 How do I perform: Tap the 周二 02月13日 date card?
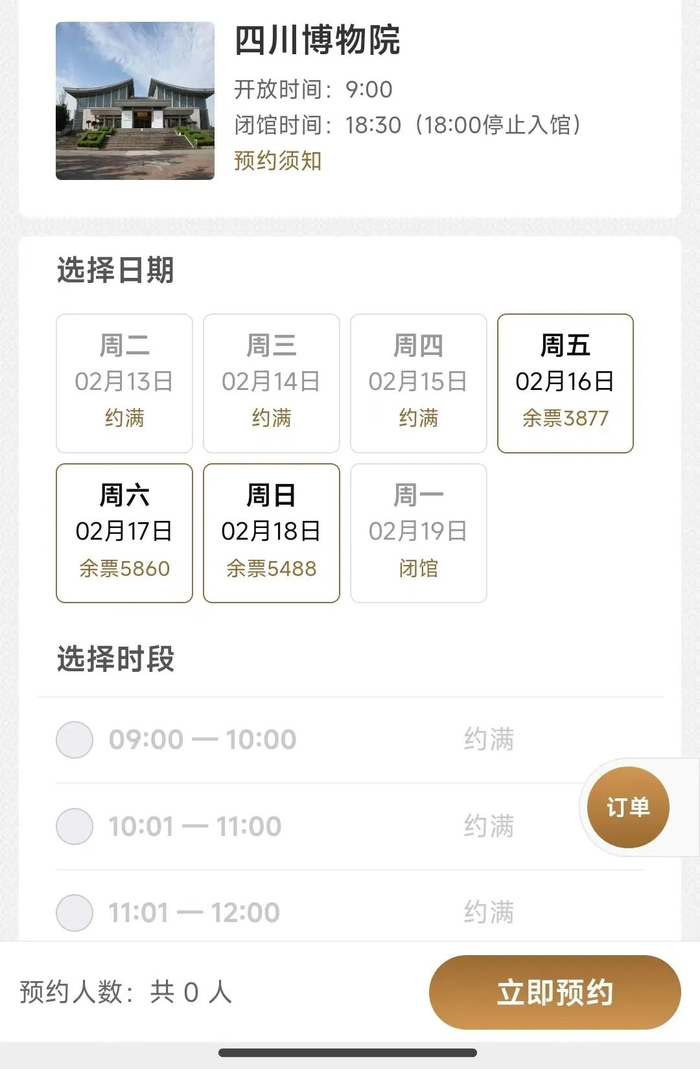124,383
